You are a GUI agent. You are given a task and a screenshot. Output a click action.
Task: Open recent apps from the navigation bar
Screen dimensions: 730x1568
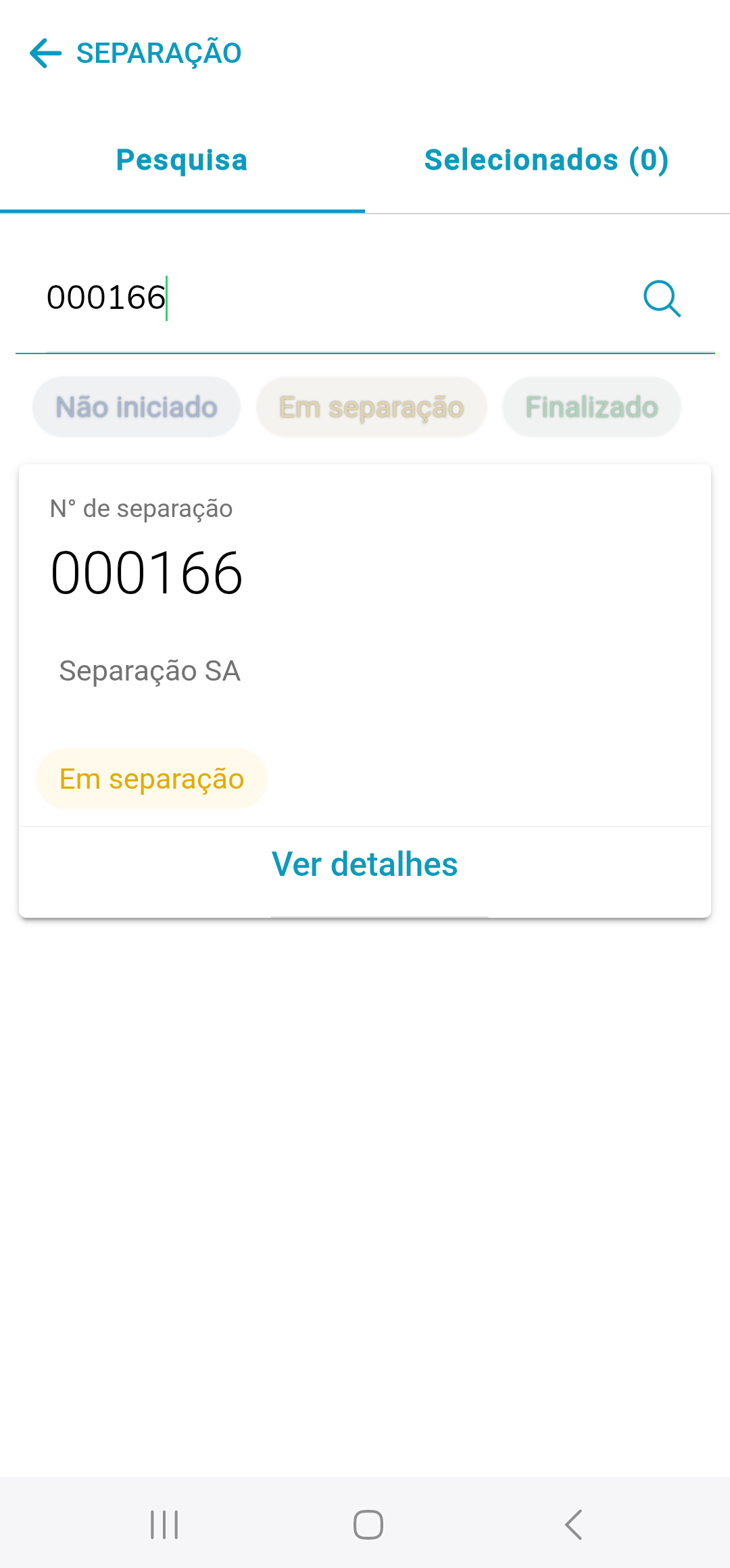(164, 1525)
